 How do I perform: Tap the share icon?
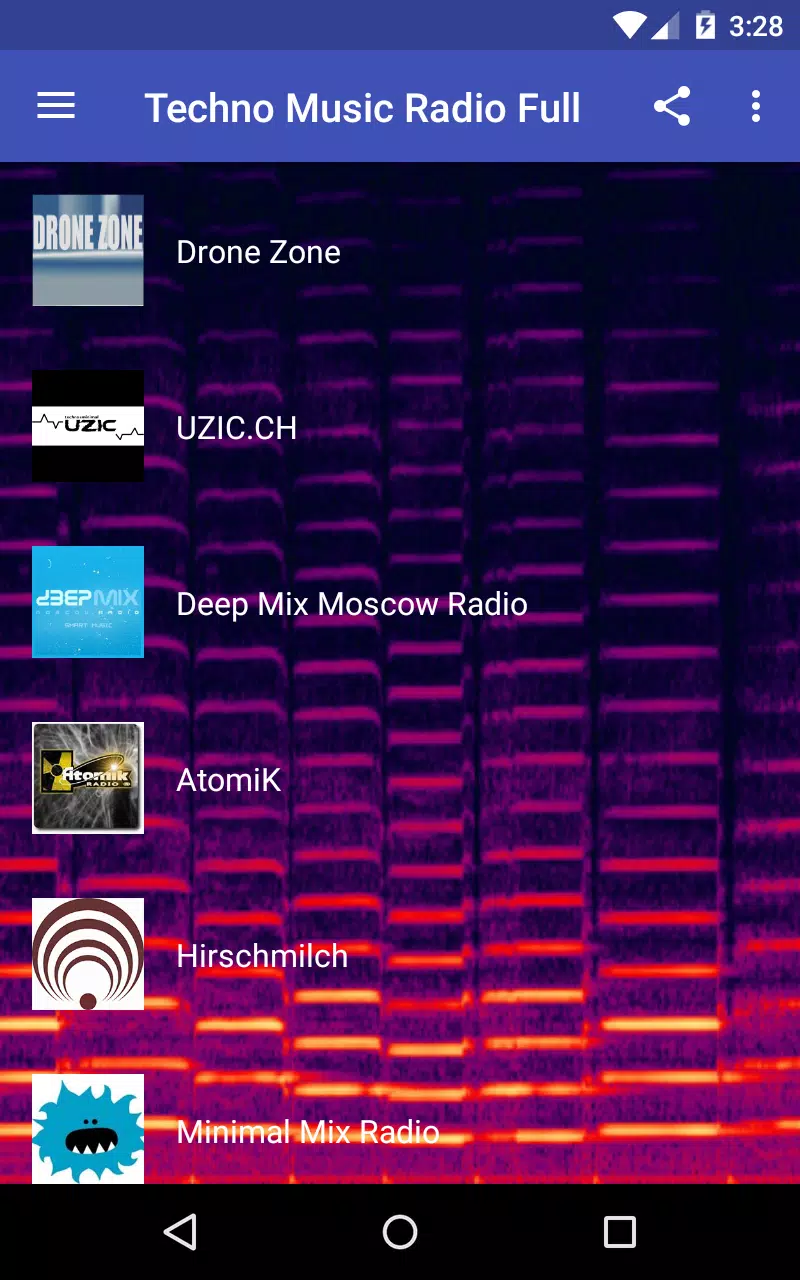pos(672,106)
